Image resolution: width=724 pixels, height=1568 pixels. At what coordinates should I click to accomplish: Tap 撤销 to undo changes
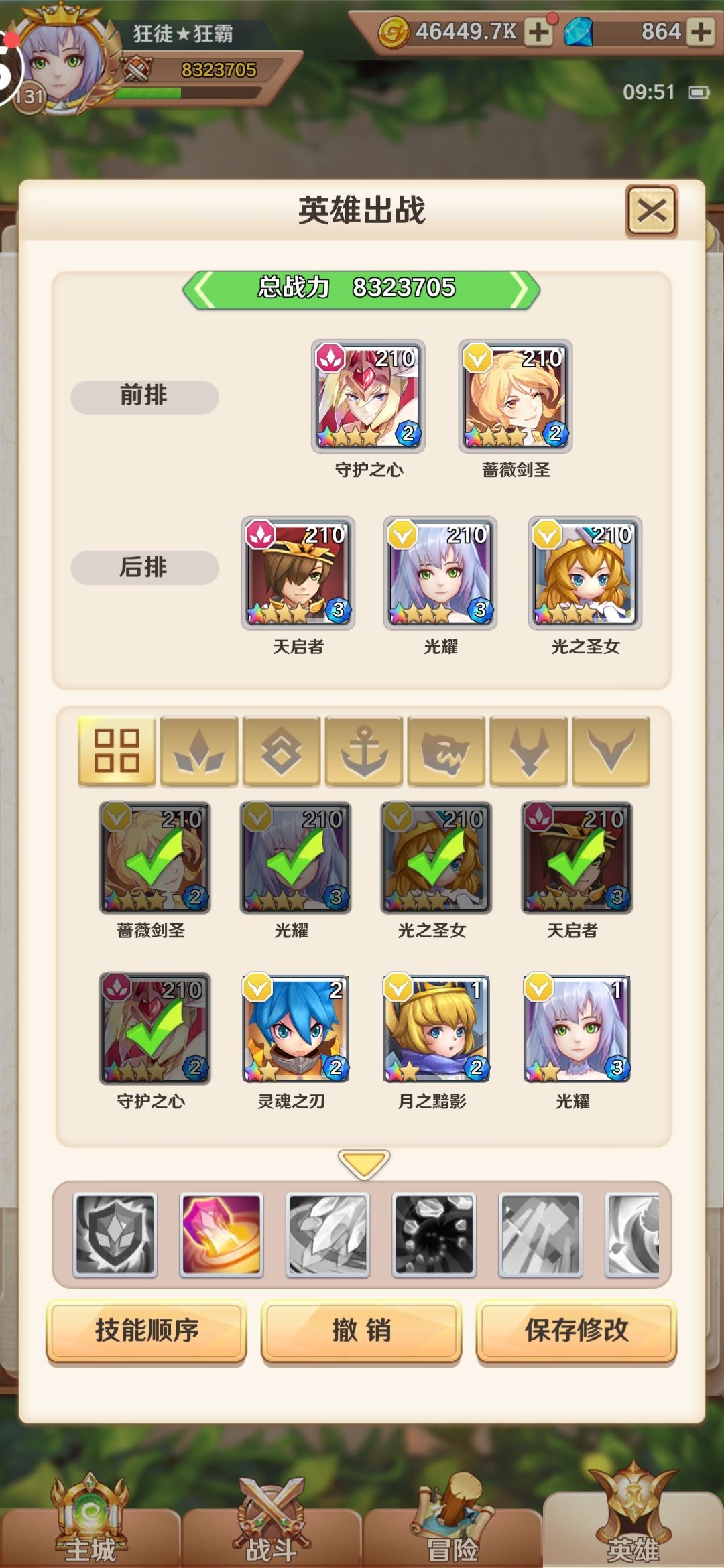tap(361, 1330)
